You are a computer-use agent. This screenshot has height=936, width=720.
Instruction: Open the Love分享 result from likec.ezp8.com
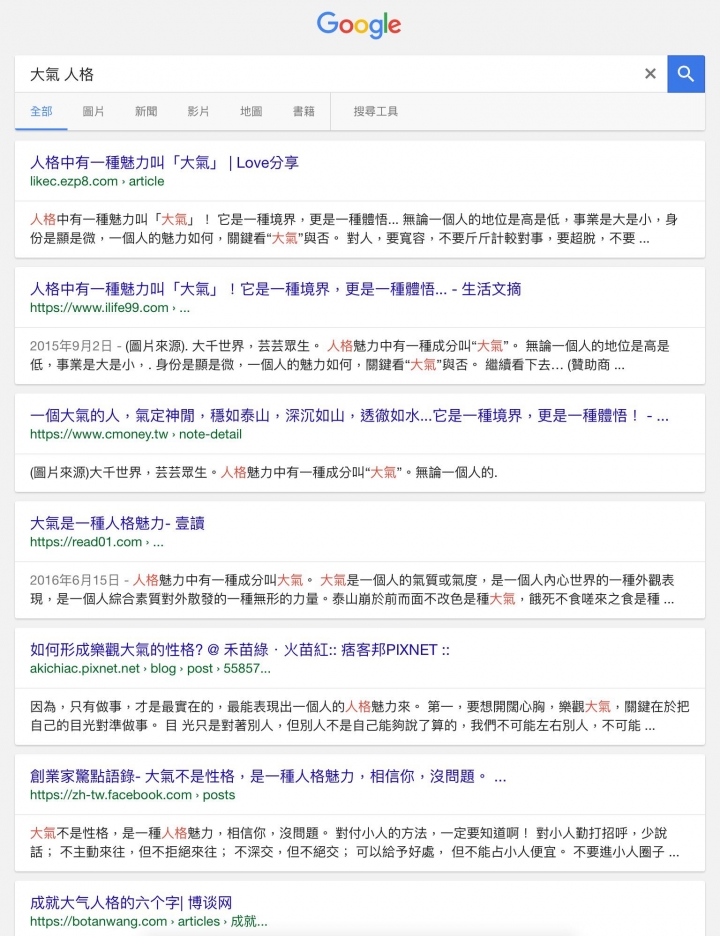tap(164, 162)
